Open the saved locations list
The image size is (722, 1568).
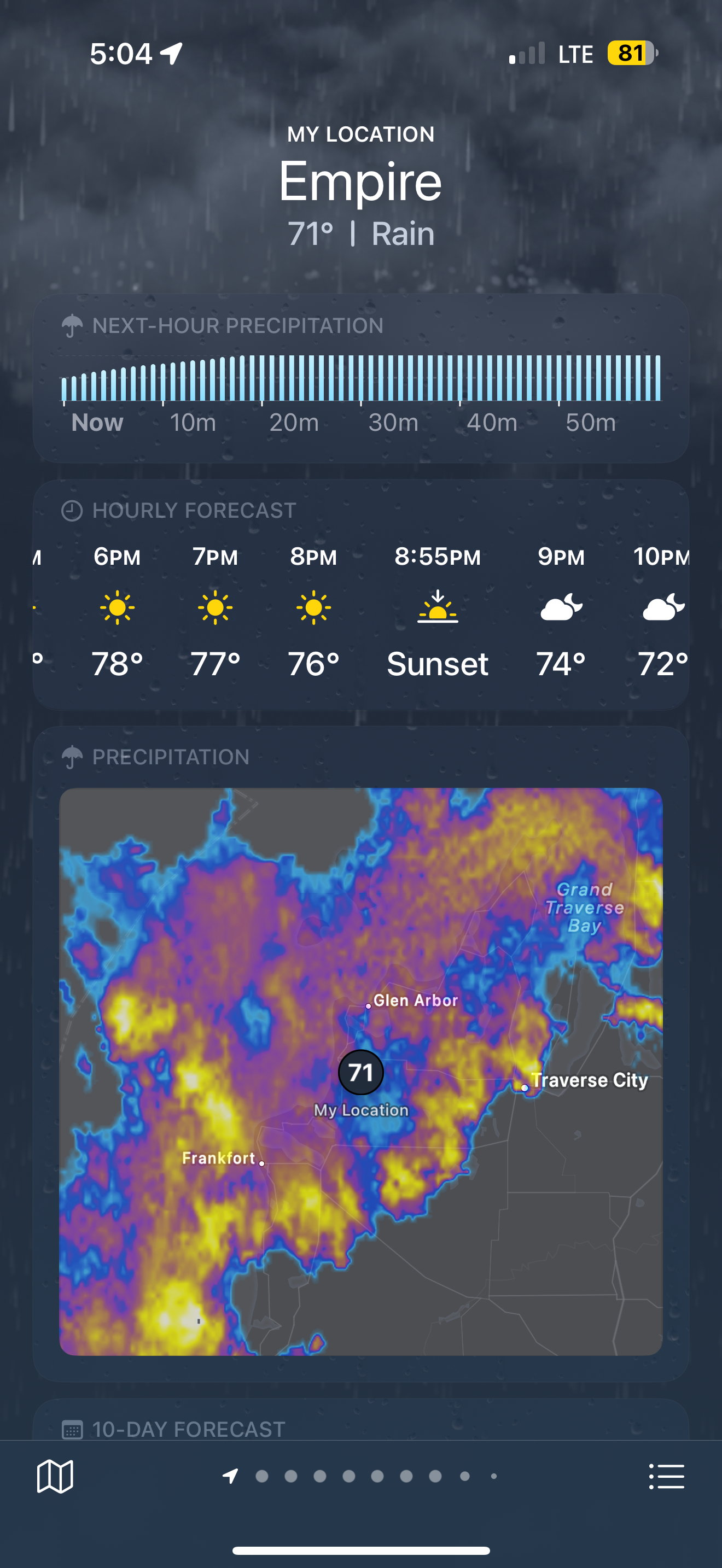[667, 1476]
